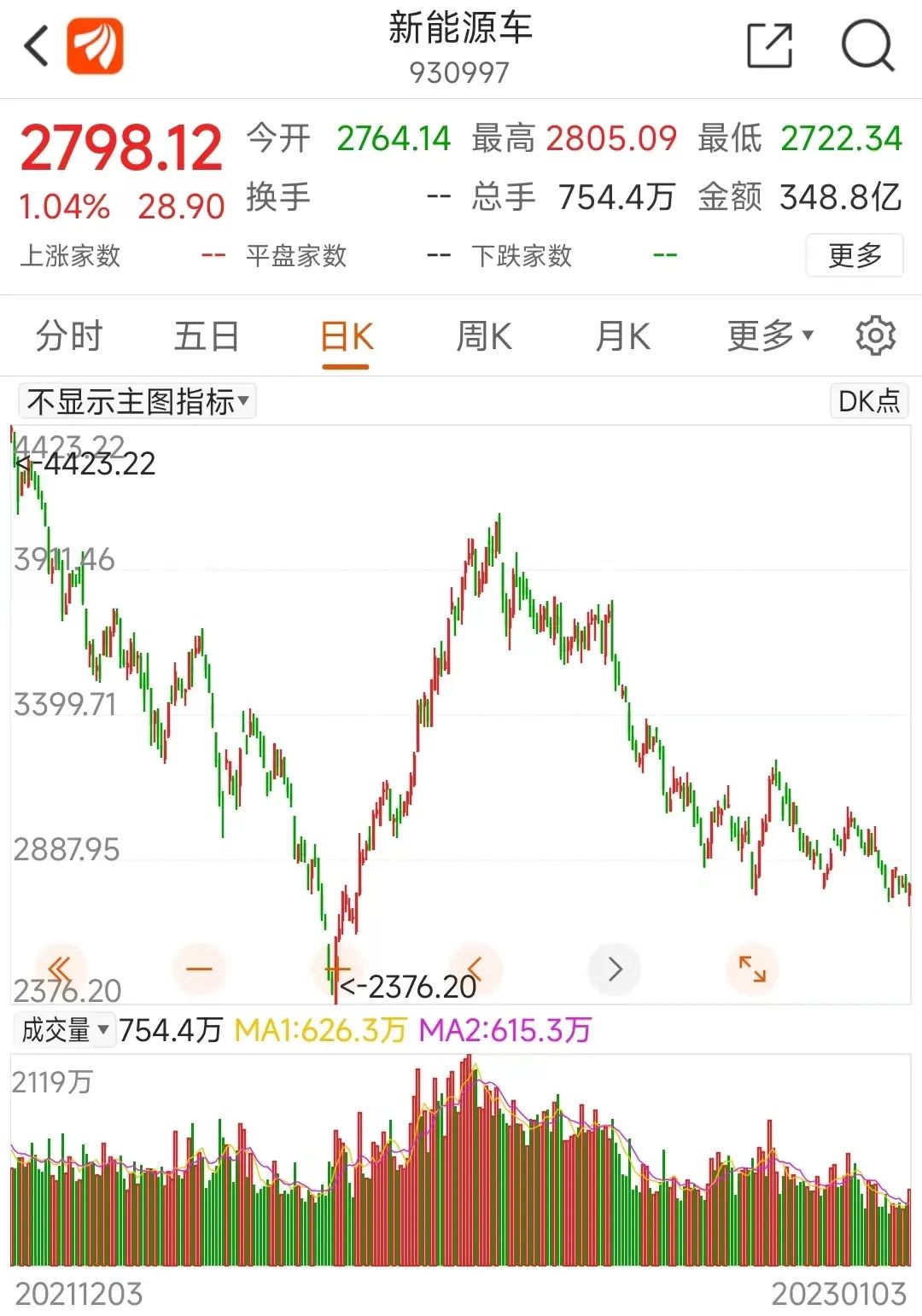Switch to the 五日 tab

[207, 335]
